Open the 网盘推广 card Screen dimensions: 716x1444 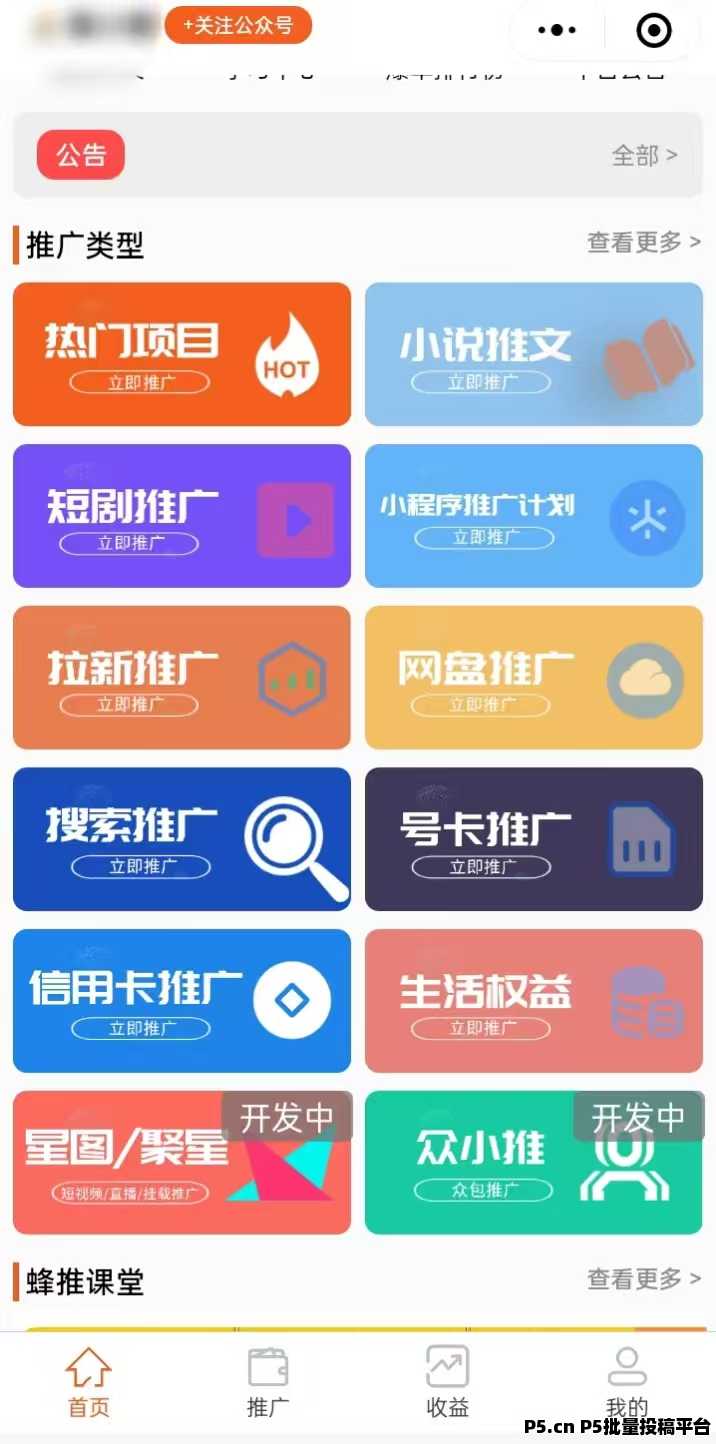coord(534,677)
